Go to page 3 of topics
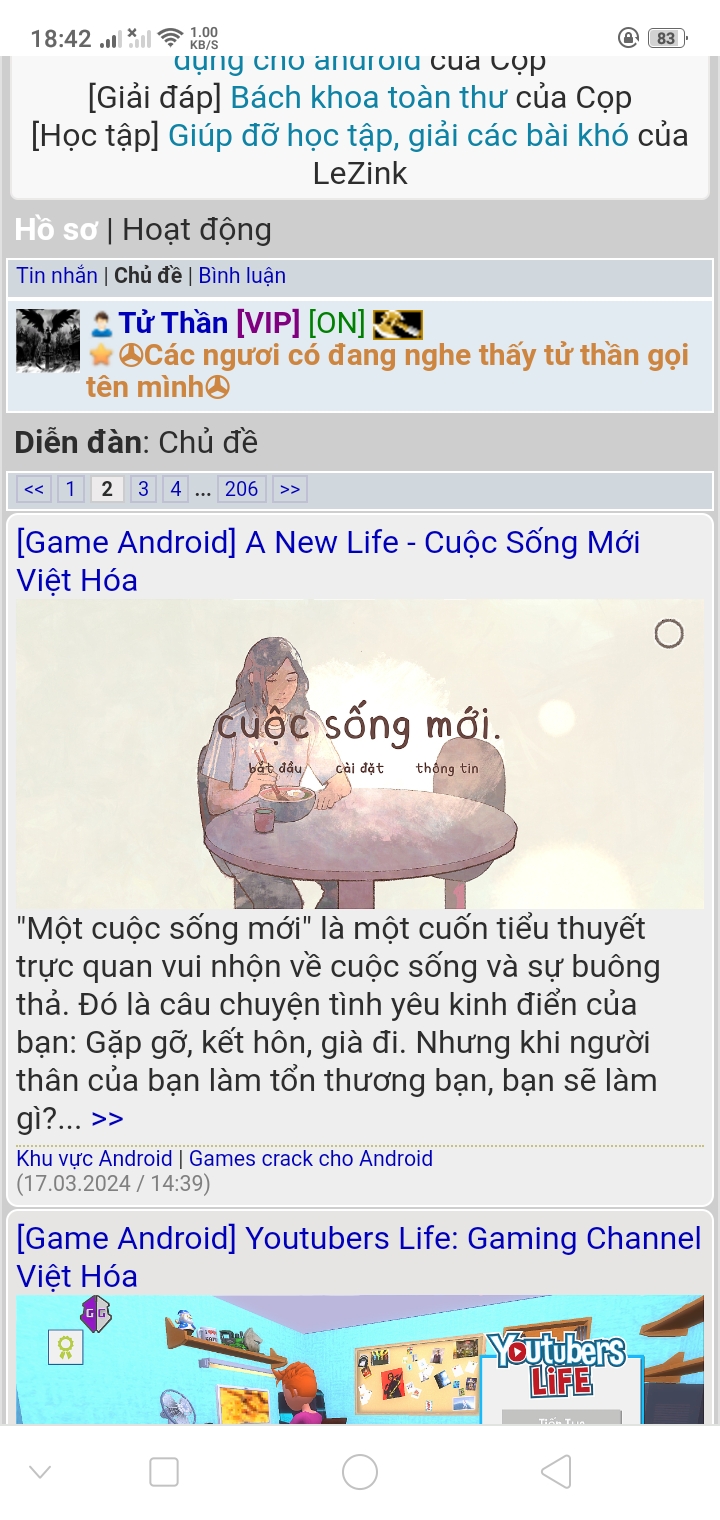The image size is (720, 1520). pos(143,489)
